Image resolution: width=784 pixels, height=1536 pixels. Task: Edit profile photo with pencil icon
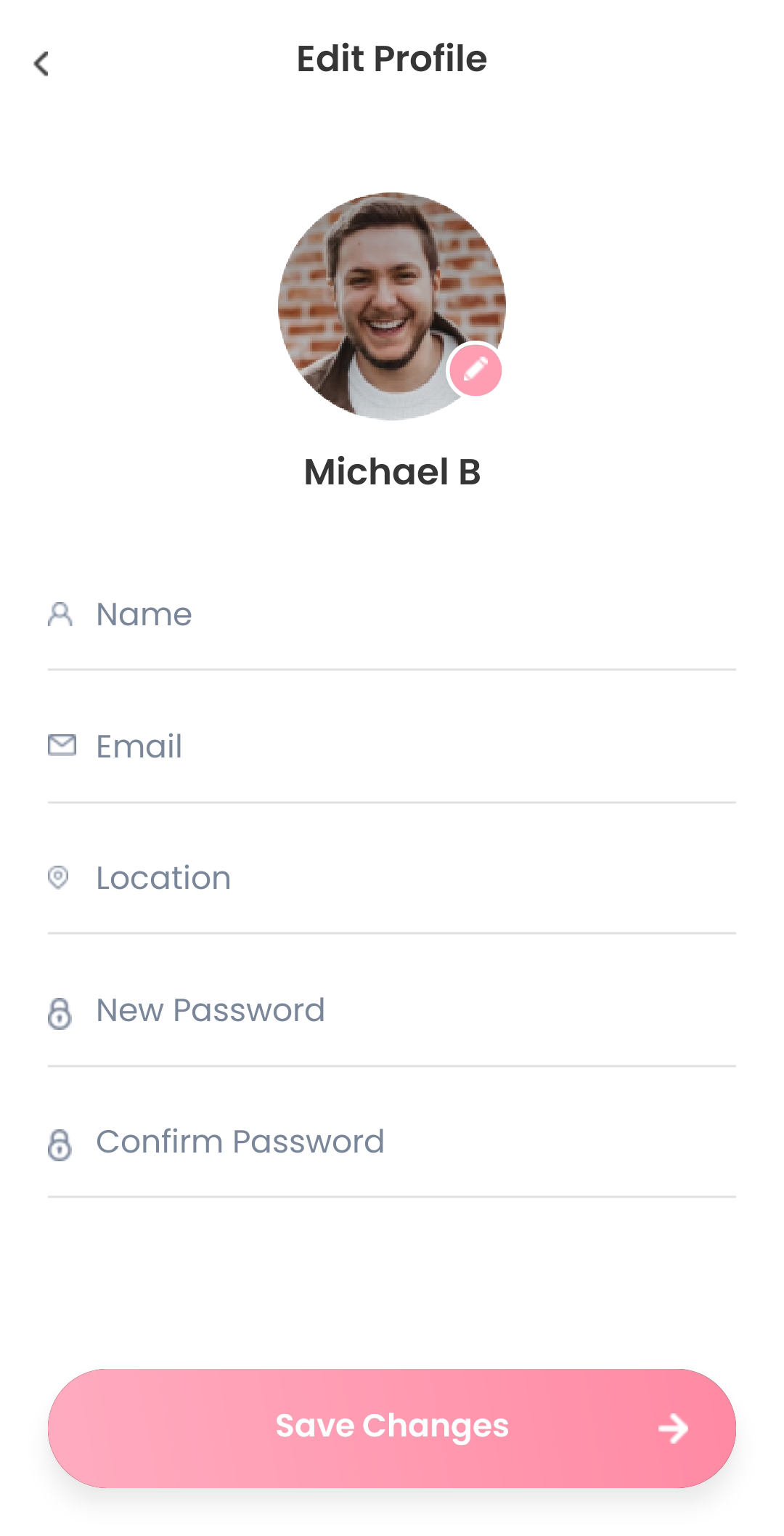[x=475, y=370]
